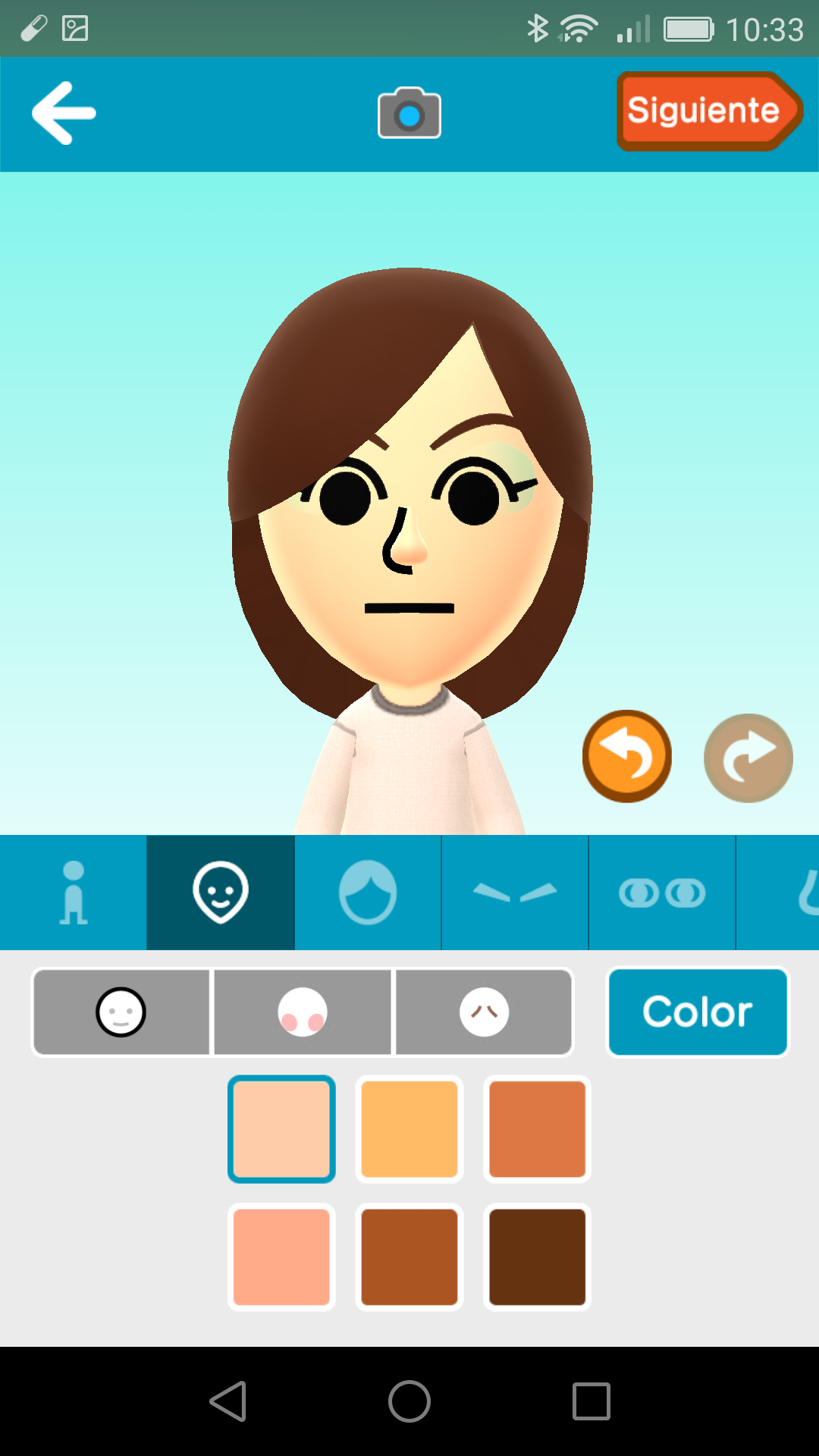Switch to the body figure tab
This screenshot has width=819, height=1456.
point(74,893)
